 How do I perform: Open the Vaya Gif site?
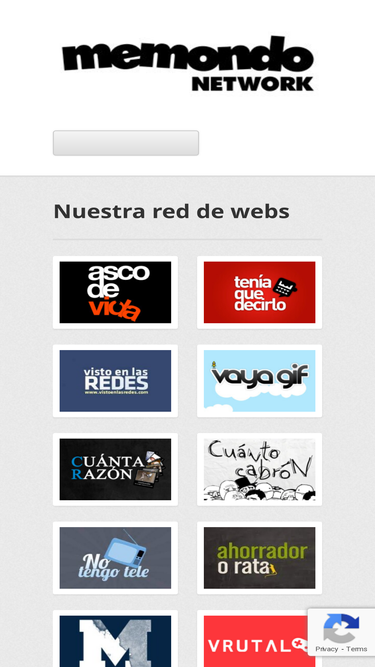coord(259,381)
